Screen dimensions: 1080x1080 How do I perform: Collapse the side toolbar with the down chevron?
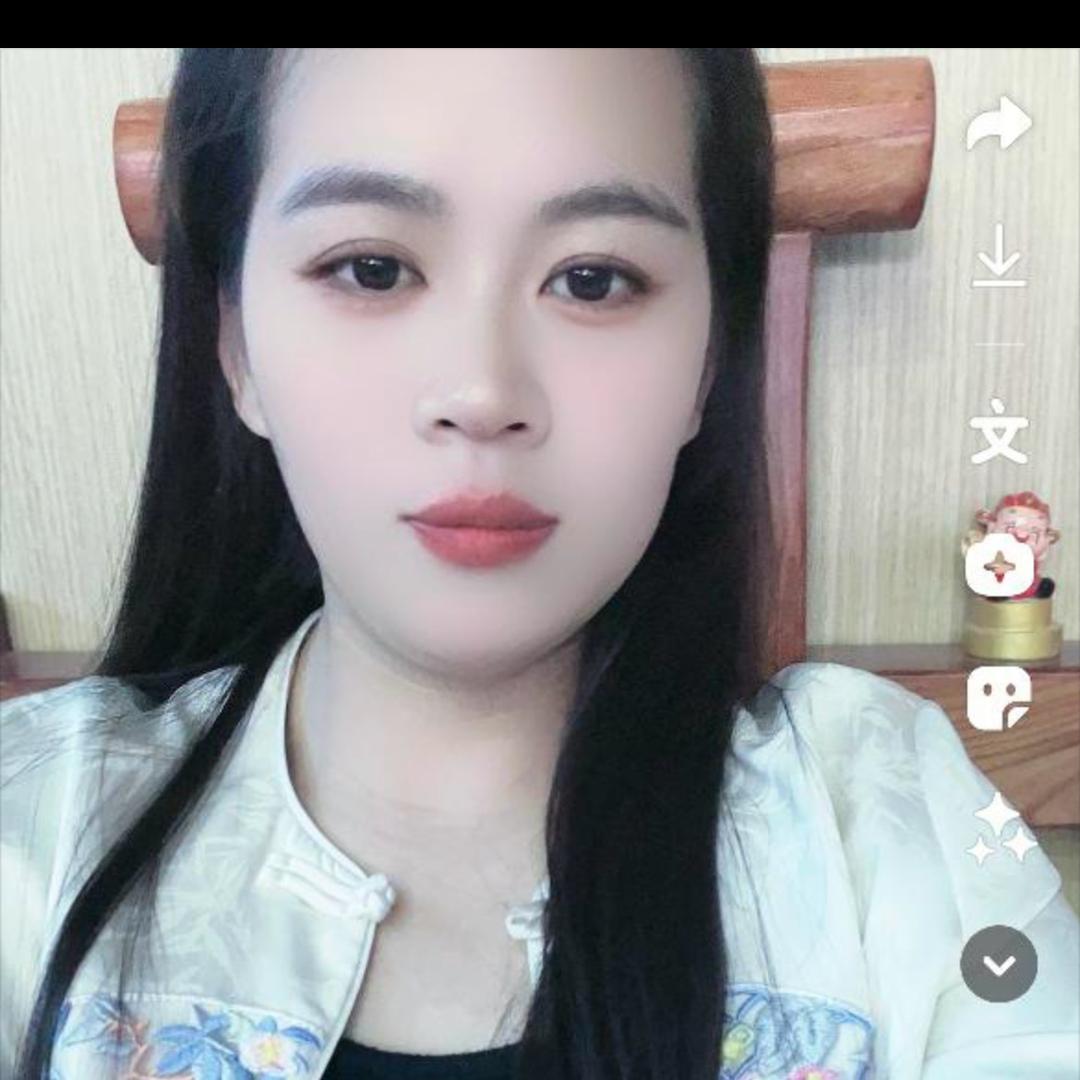click(x=998, y=963)
